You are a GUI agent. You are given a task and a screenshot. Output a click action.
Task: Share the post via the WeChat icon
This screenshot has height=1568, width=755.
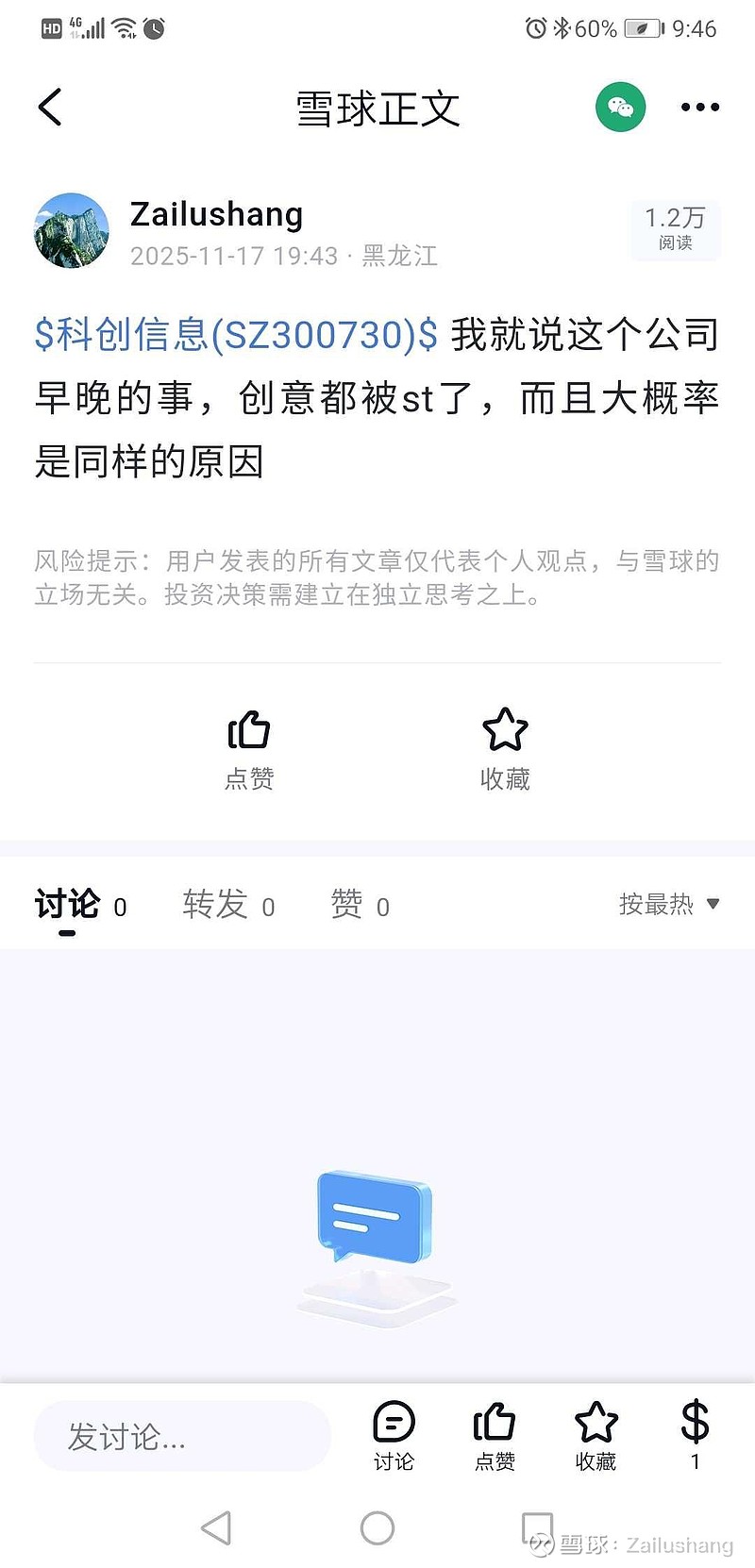tap(620, 107)
